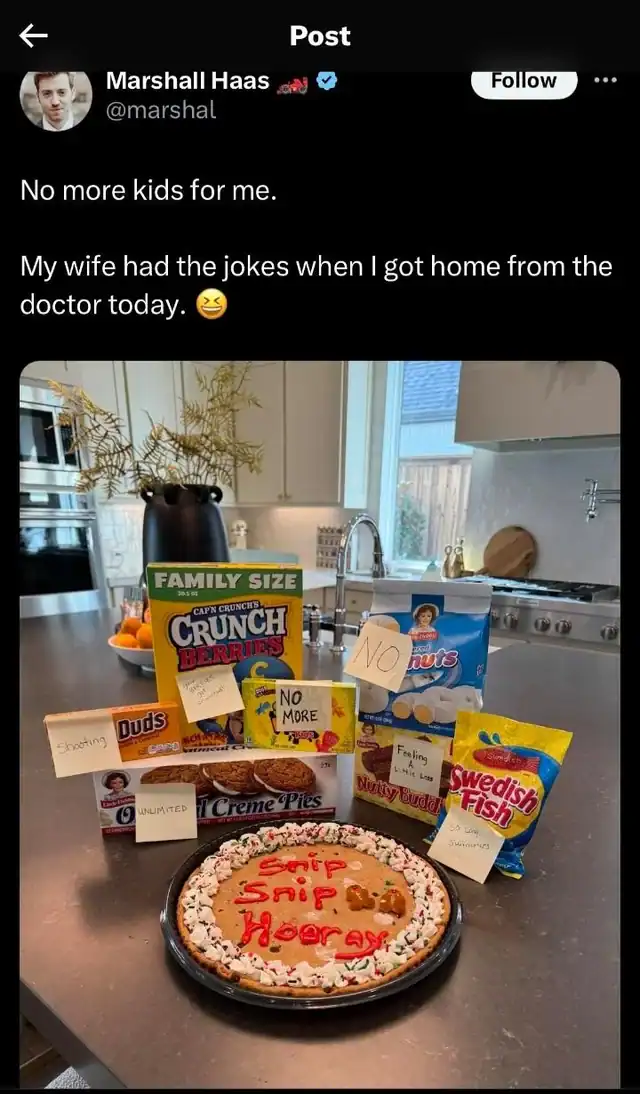This screenshot has width=640, height=1094.
Task: Open the post overflow menu
Action: tap(605, 80)
